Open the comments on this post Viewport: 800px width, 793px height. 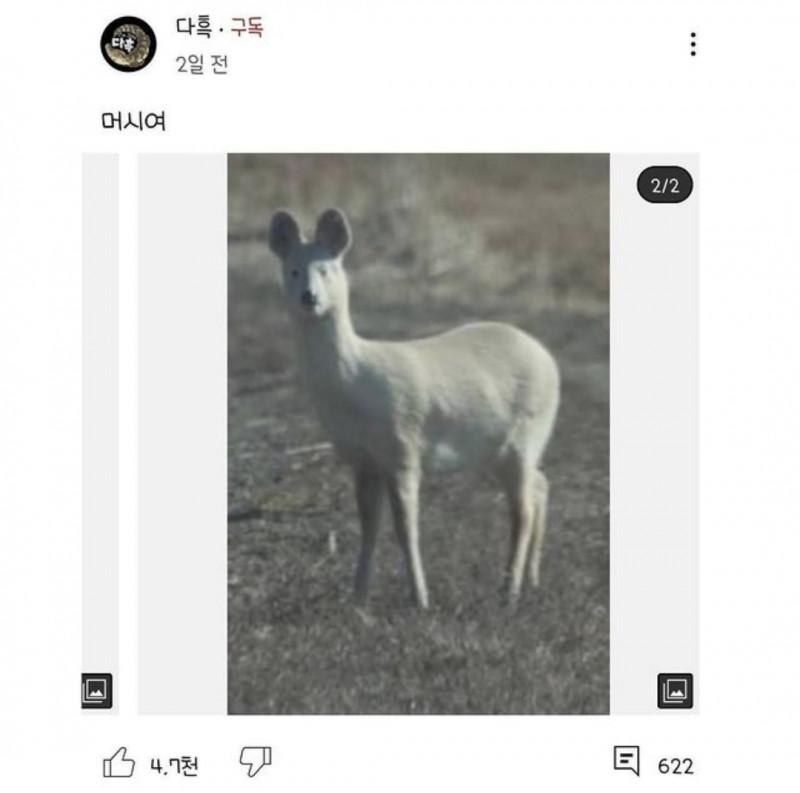click(627, 763)
